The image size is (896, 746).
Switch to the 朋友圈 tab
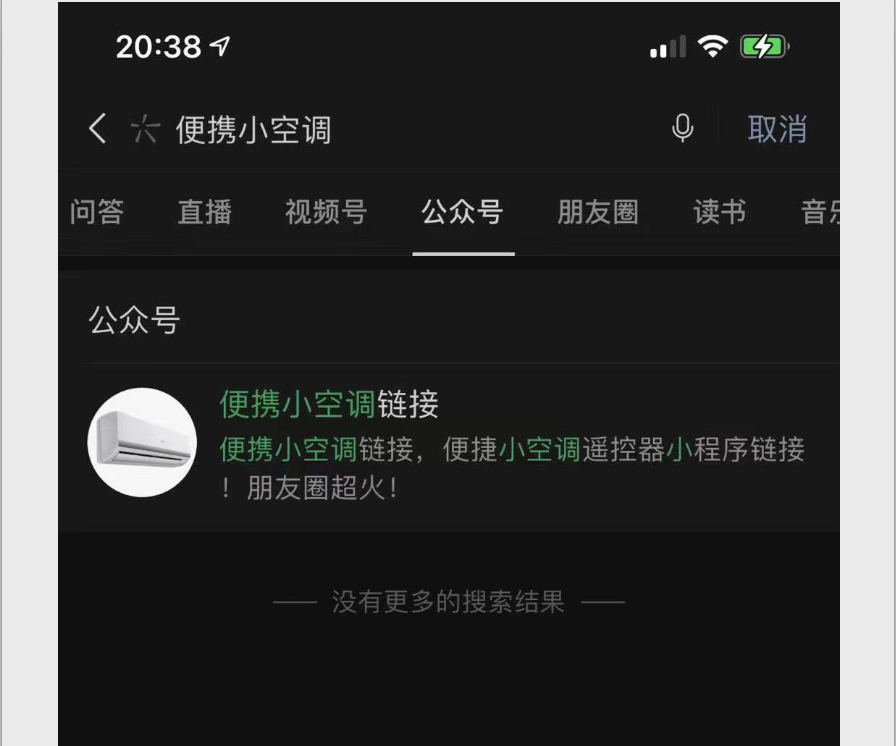tap(598, 212)
